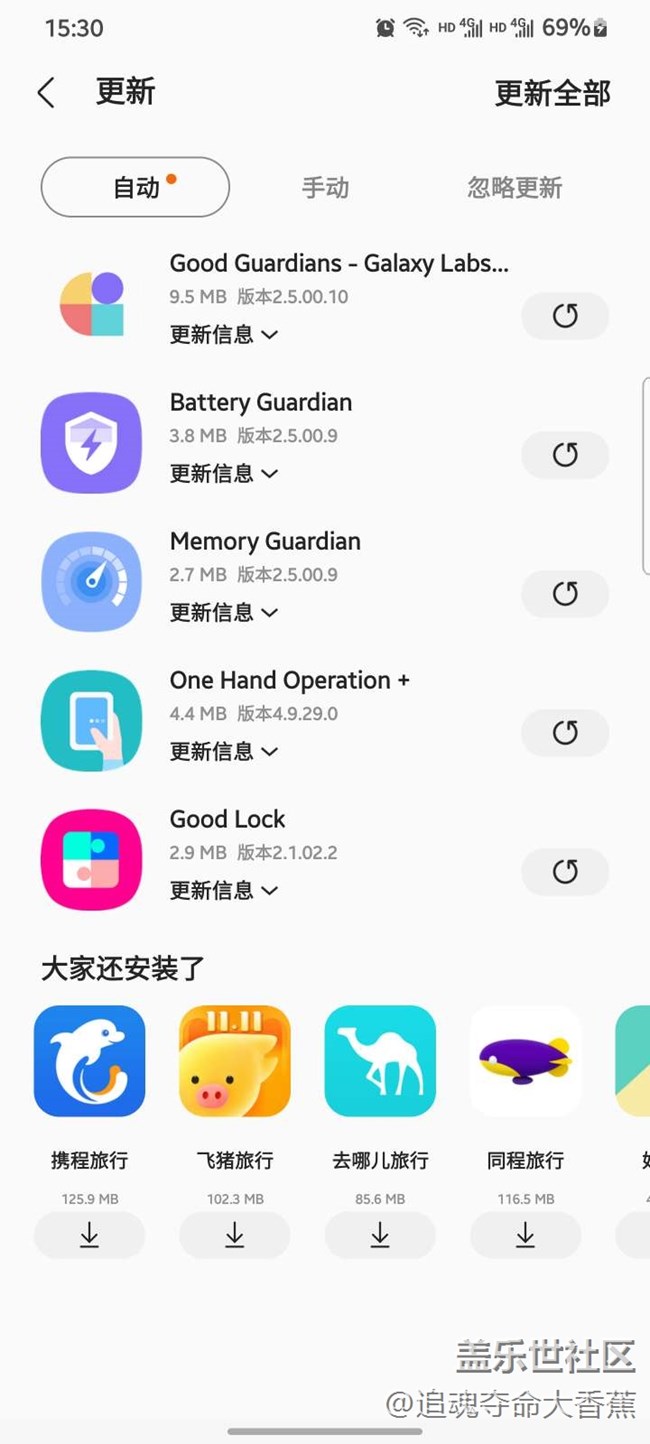
Task: Expand 更新信息 under Good Lock
Action: 224,890
